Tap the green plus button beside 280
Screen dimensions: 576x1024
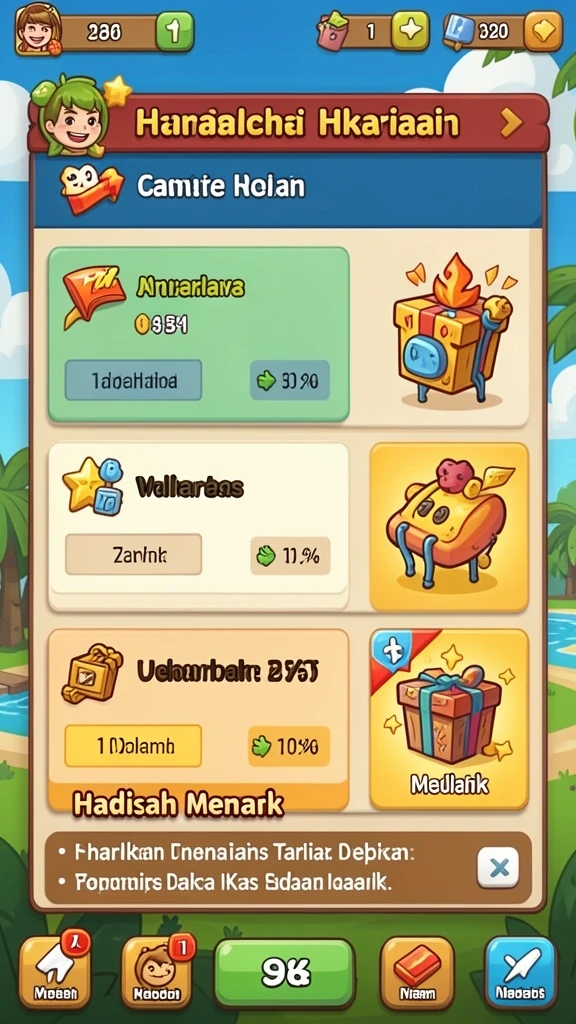point(175,31)
